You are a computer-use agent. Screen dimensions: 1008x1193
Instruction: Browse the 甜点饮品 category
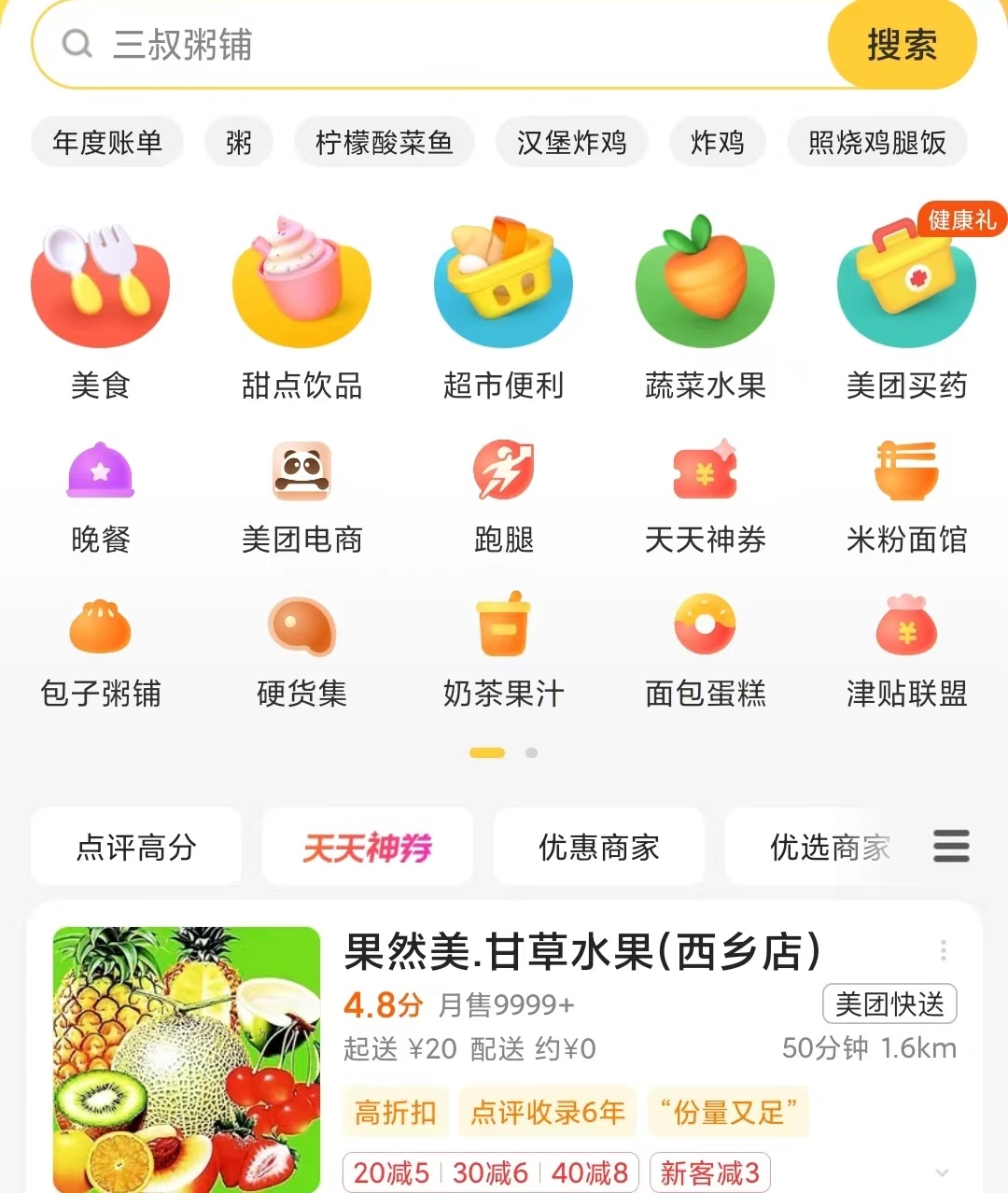point(301,310)
